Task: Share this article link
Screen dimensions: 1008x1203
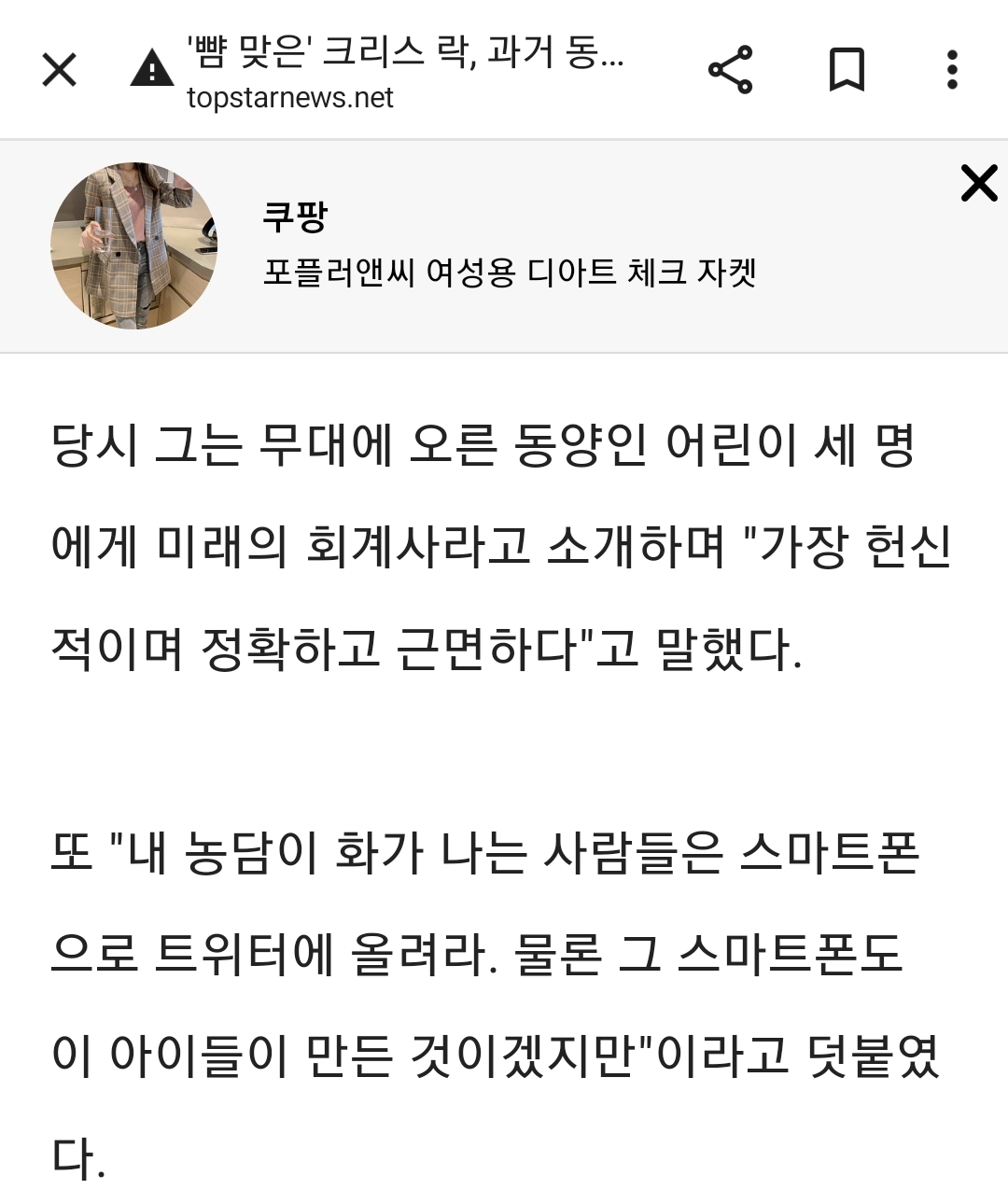Action: (x=730, y=70)
